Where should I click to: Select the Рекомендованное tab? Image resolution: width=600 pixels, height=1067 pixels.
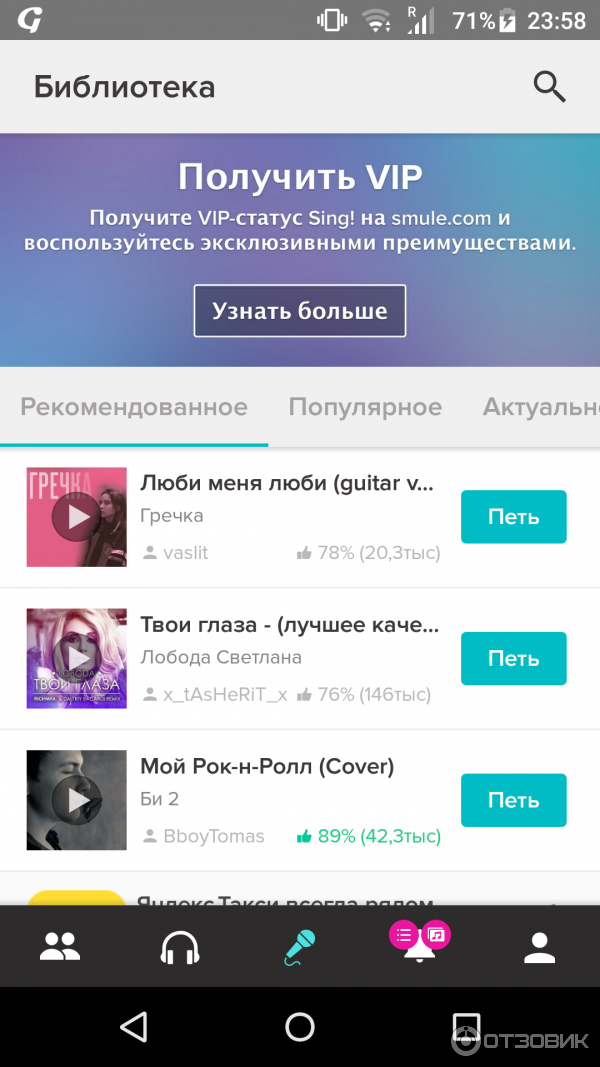point(134,407)
